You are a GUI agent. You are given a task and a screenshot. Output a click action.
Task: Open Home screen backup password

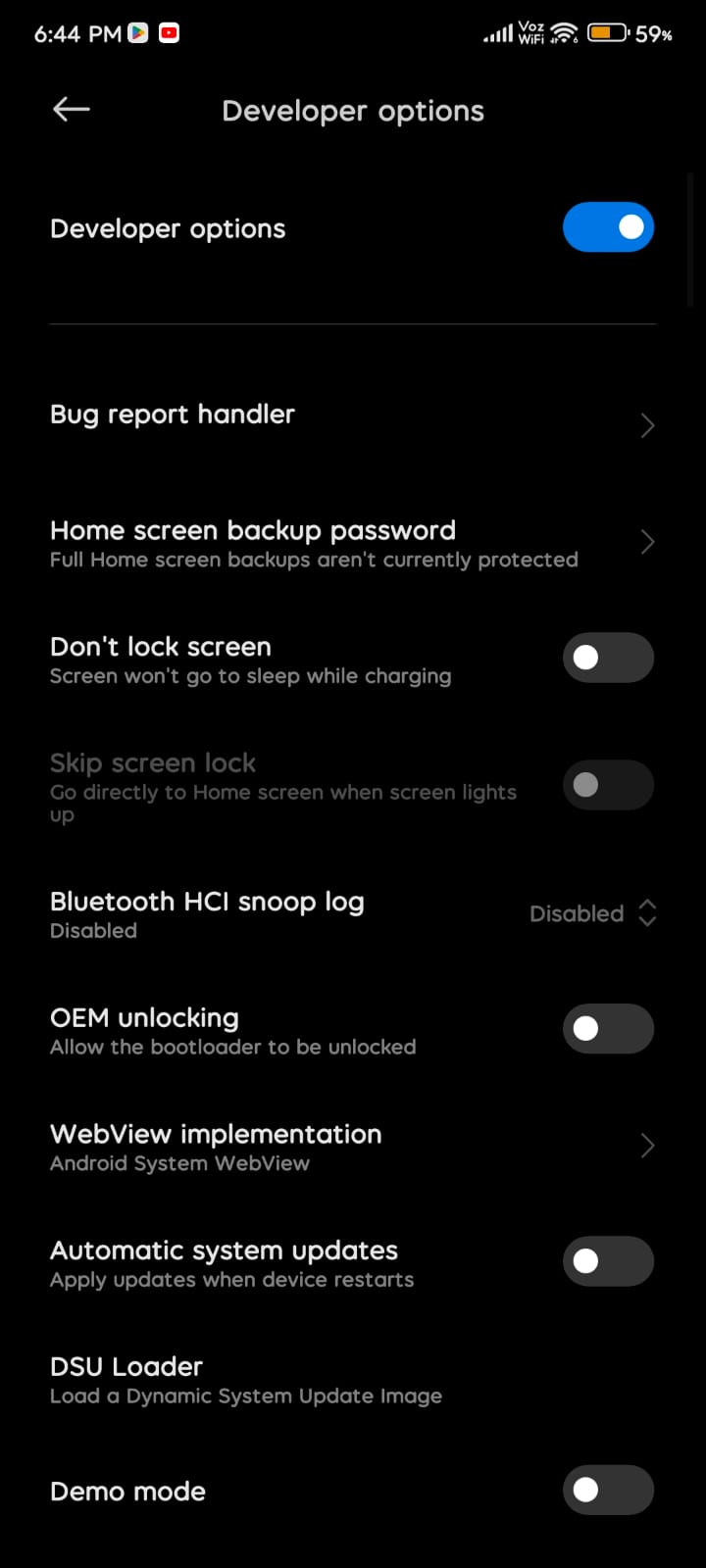(x=353, y=543)
